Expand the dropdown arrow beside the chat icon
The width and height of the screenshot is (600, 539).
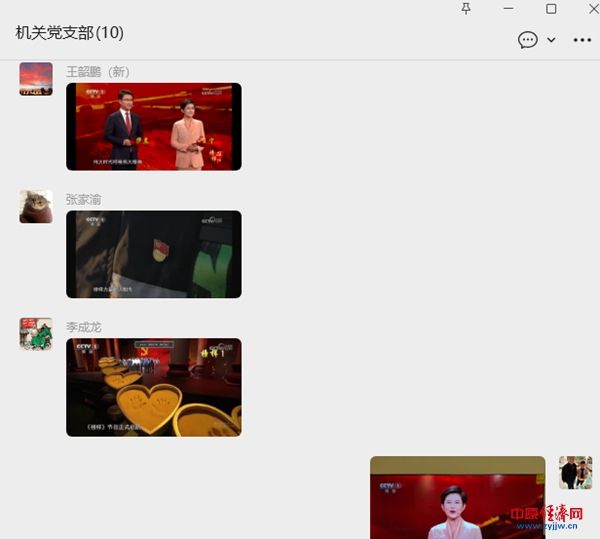click(x=551, y=41)
